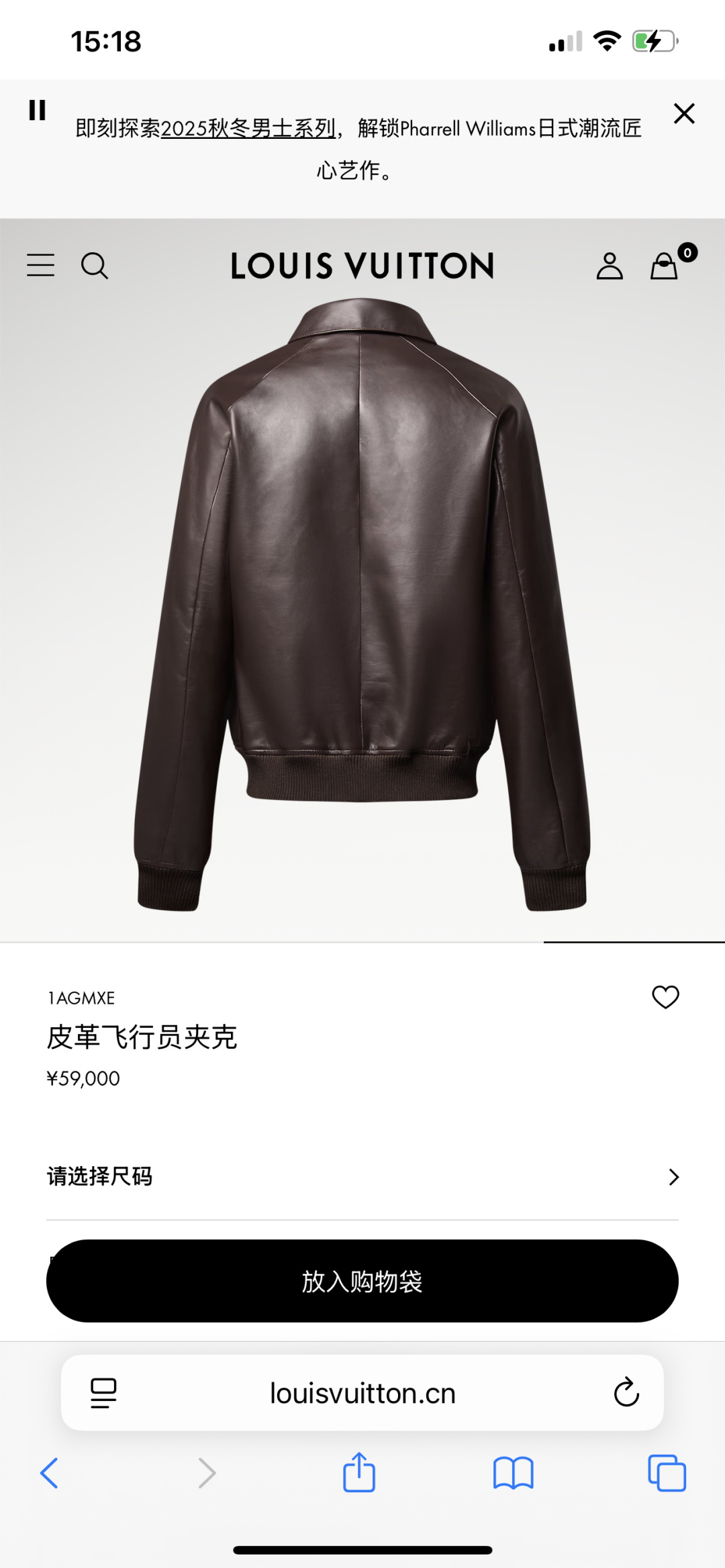Screen dimensions: 725x1568
Task: Expand the 请选择尺码 size selector
Action: tap(362, 1177)
